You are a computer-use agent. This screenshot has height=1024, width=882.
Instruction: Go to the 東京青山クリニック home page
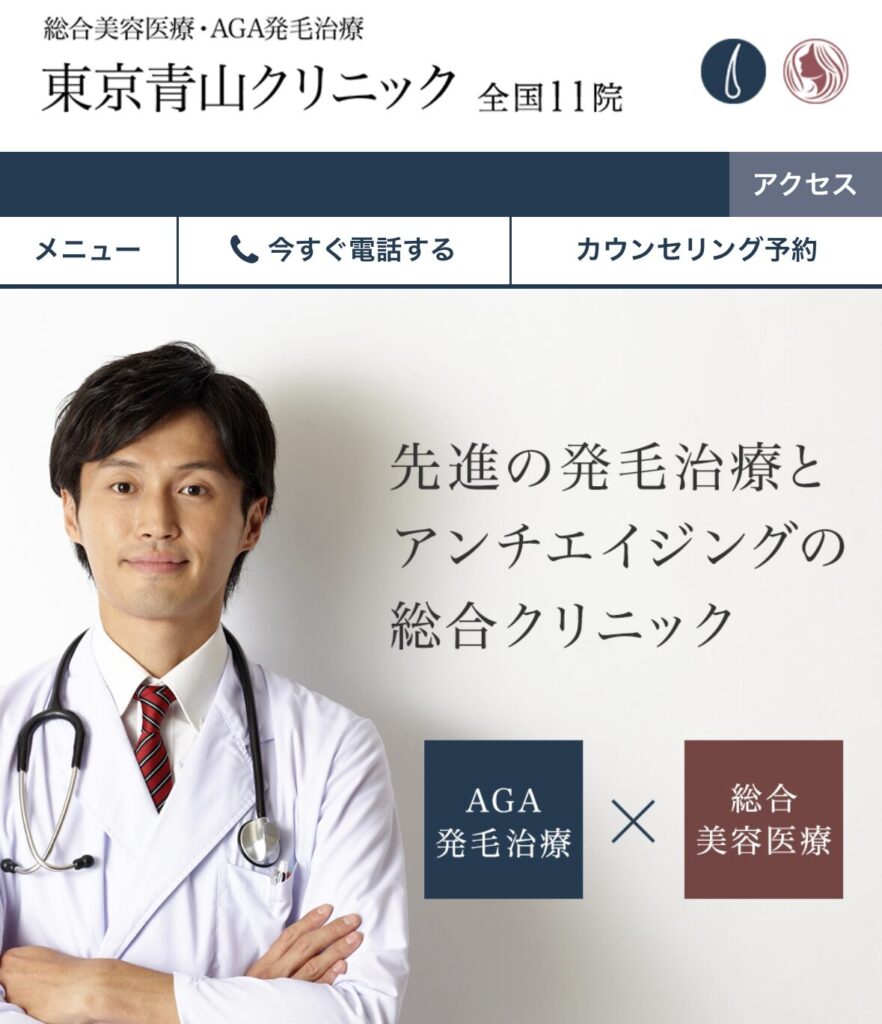(x=250, y=88)
